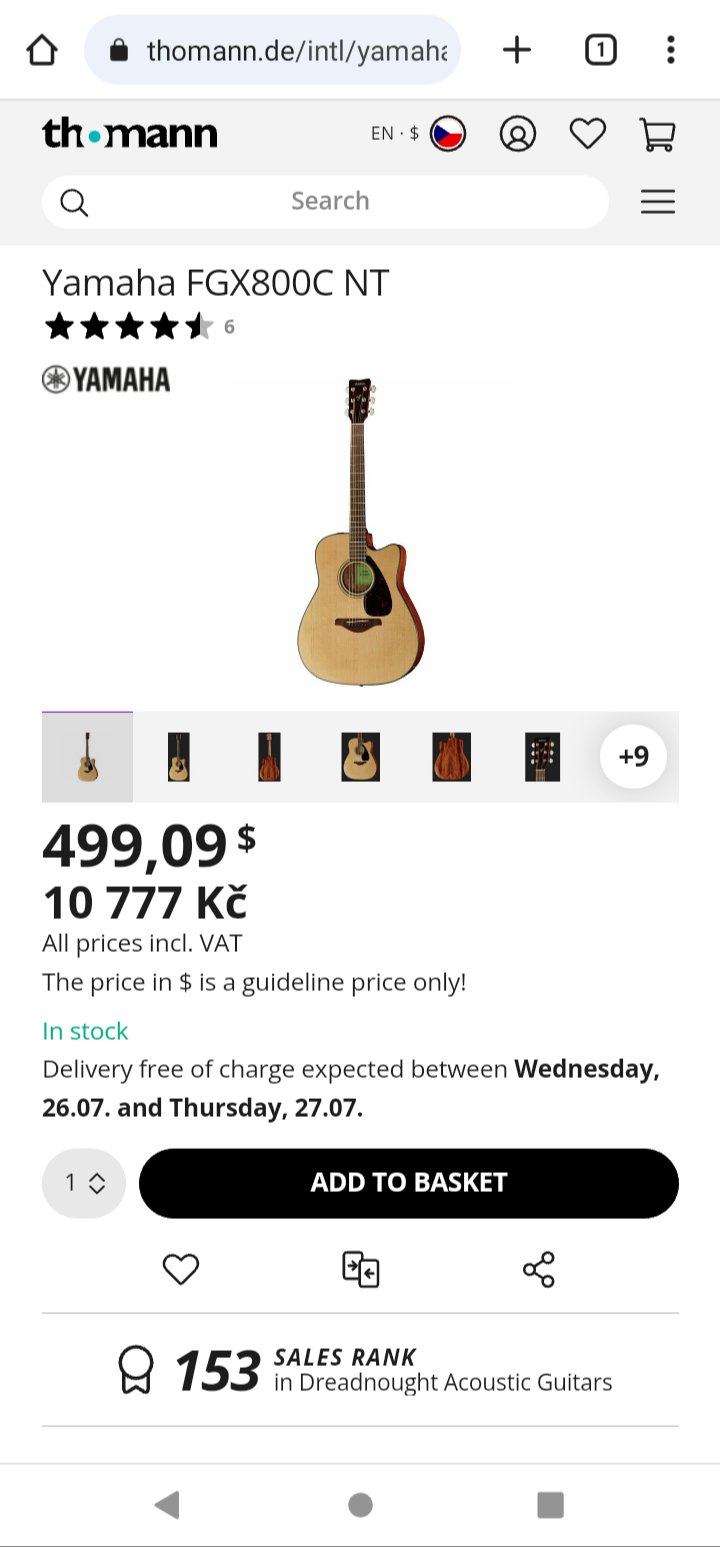Save this guitar to wishlist
720x1547 pixels.
coord(181,1269)
